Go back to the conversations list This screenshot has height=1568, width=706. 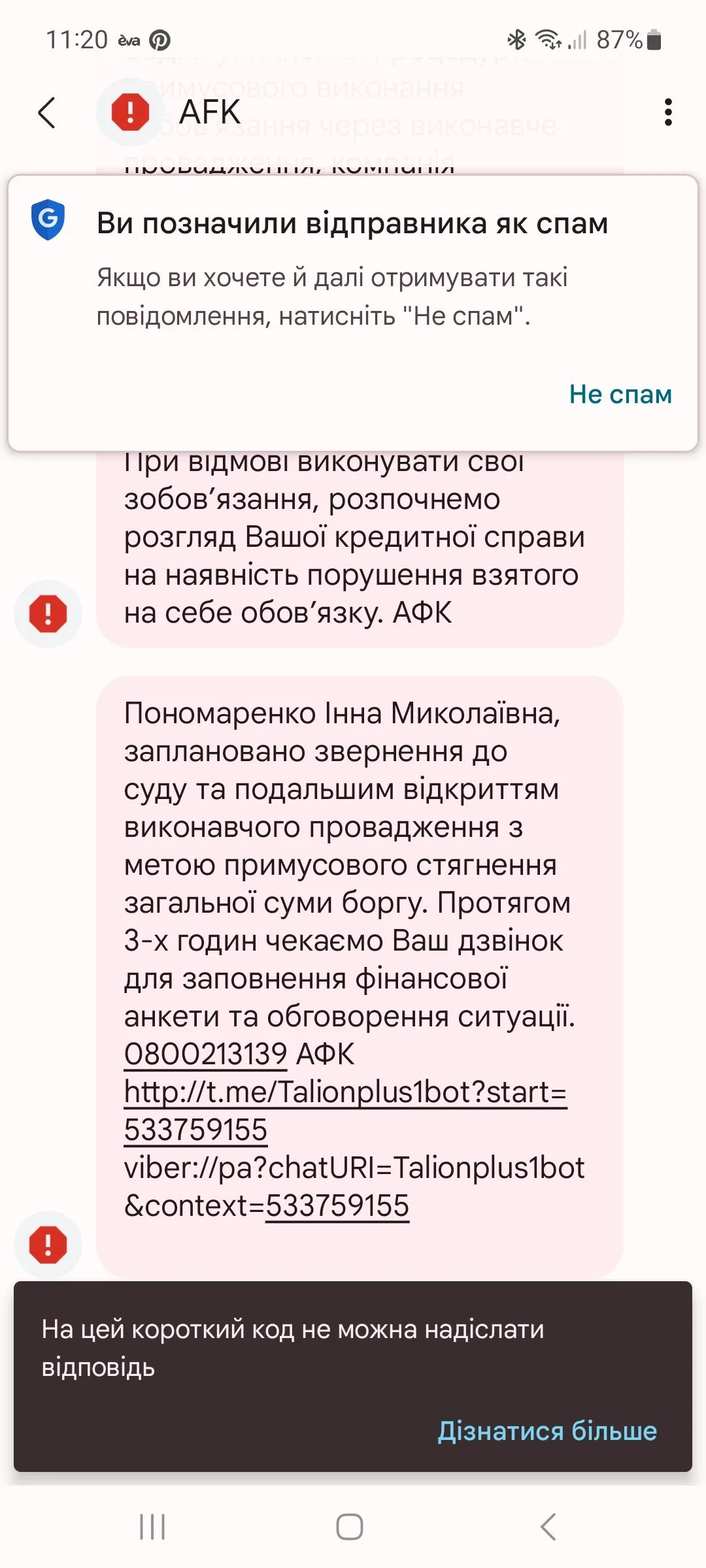47,112
